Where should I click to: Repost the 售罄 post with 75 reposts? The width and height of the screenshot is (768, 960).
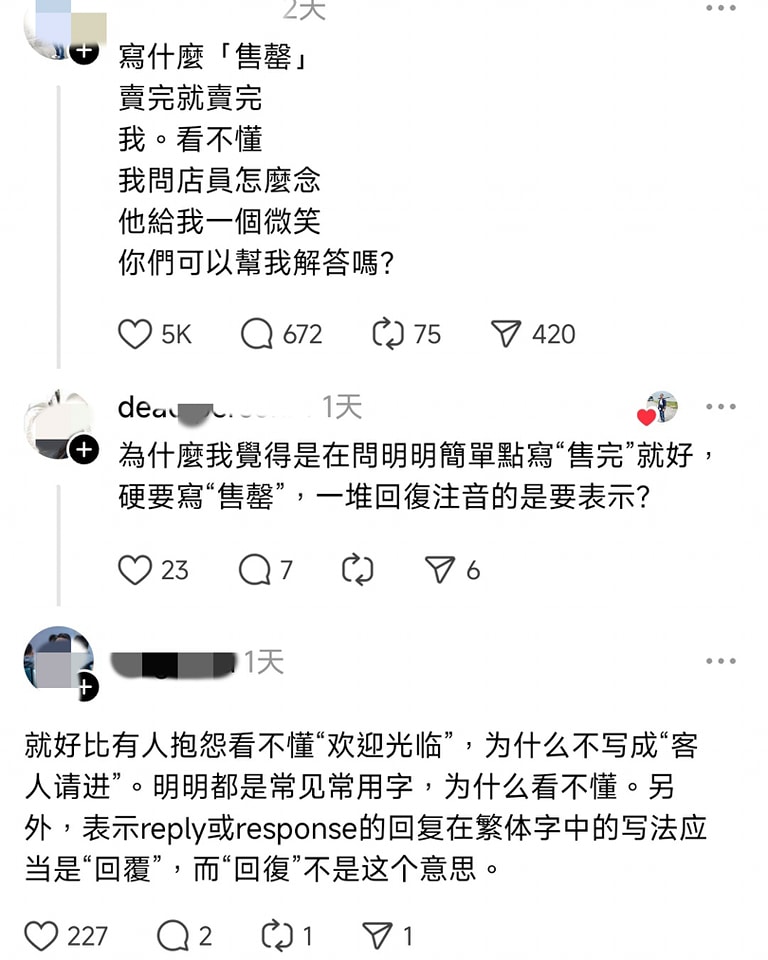tap(388, 334)
